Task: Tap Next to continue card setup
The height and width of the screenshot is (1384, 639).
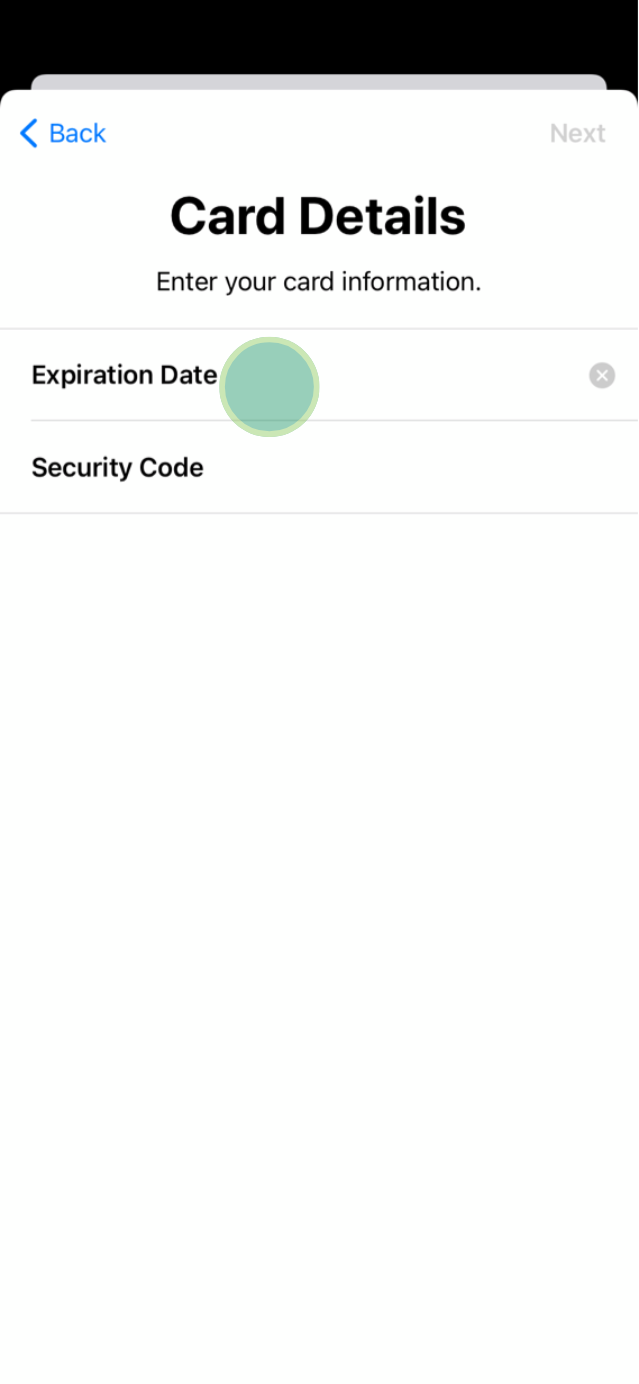Action: 577,133
